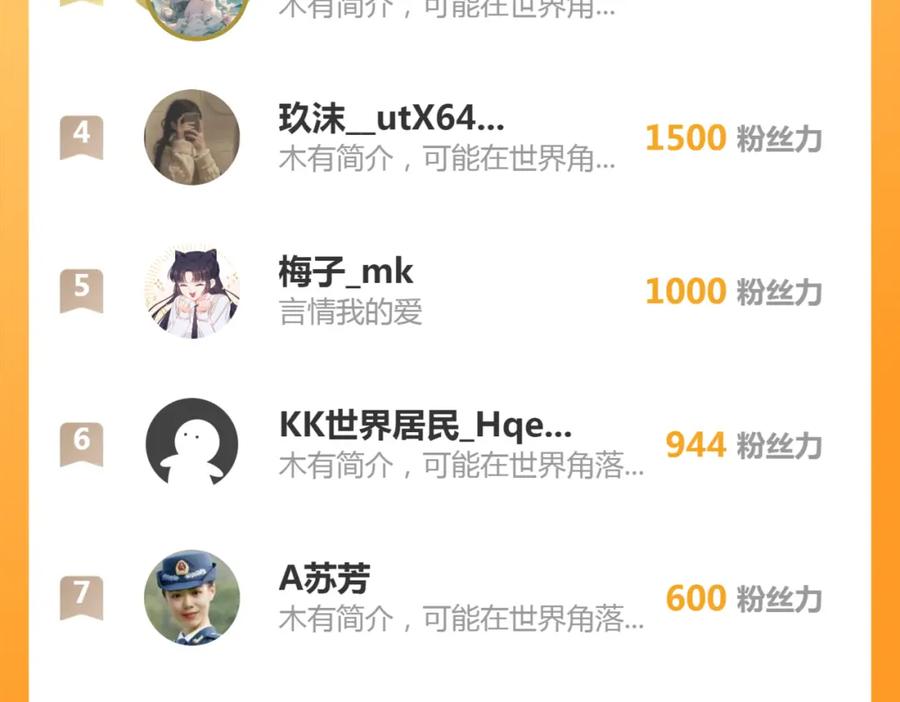
Task: Open A苏芳's ranking entry
Action: [449, 598]
